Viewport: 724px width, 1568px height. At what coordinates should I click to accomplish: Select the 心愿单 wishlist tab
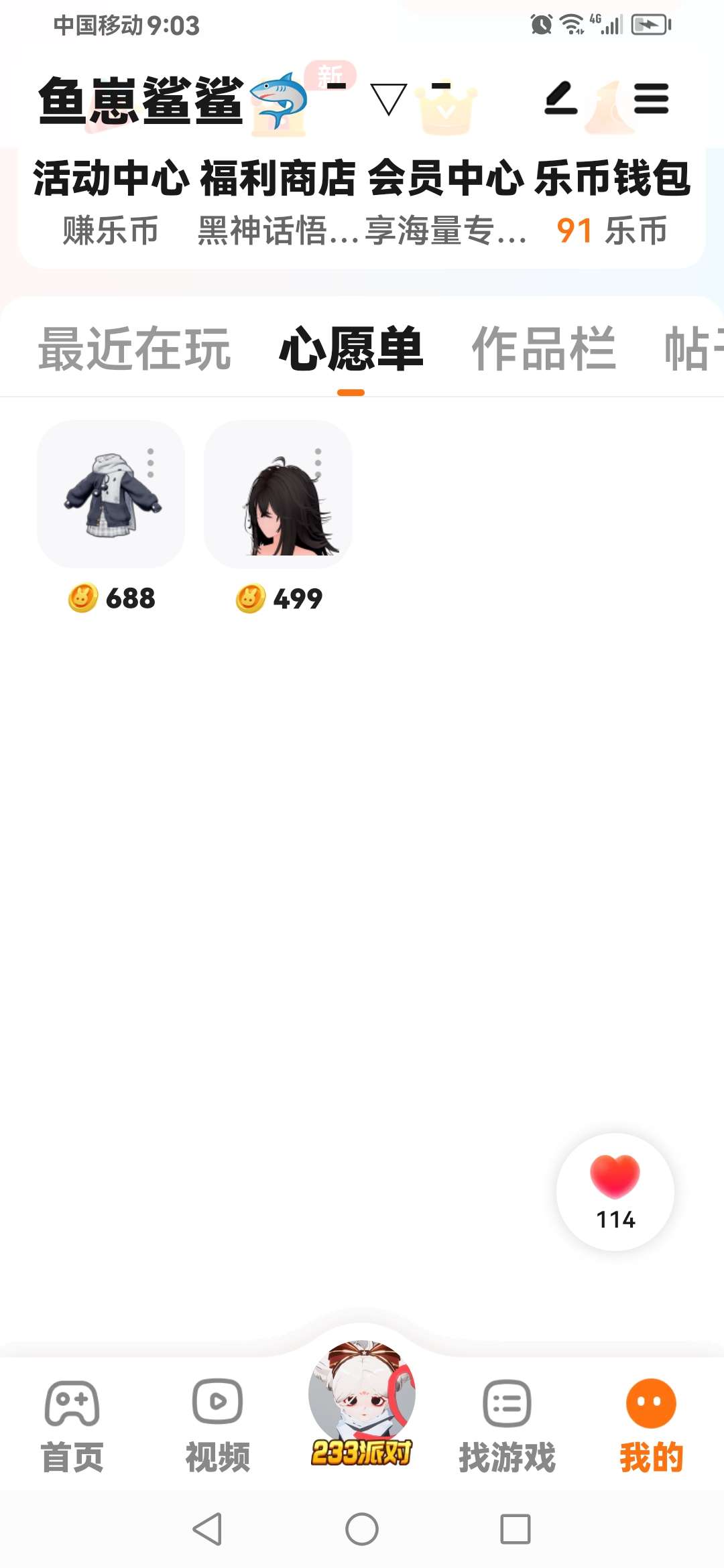point(351,349)
